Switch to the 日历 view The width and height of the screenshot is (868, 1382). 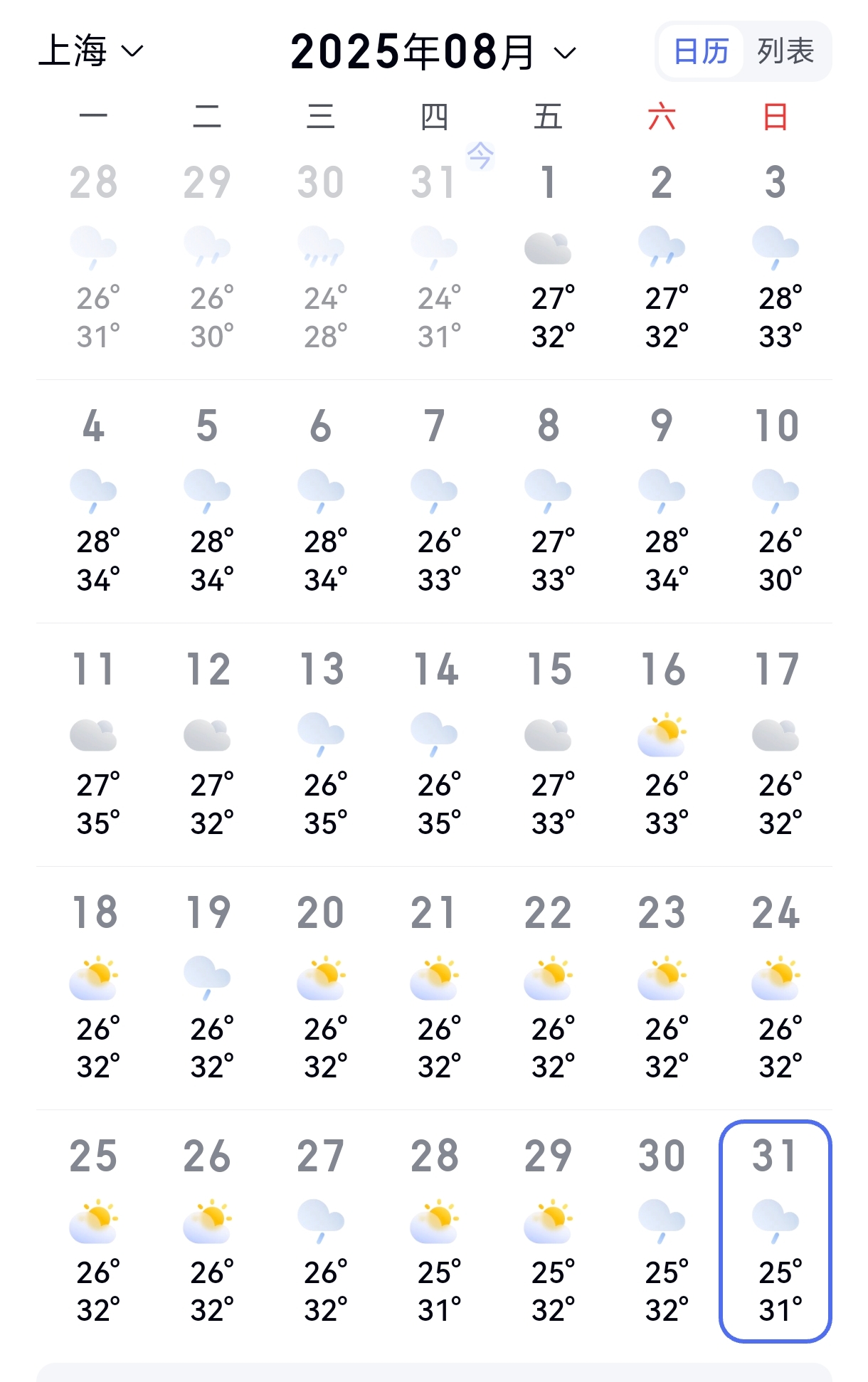pyautogui.click(x=701, y=51)
